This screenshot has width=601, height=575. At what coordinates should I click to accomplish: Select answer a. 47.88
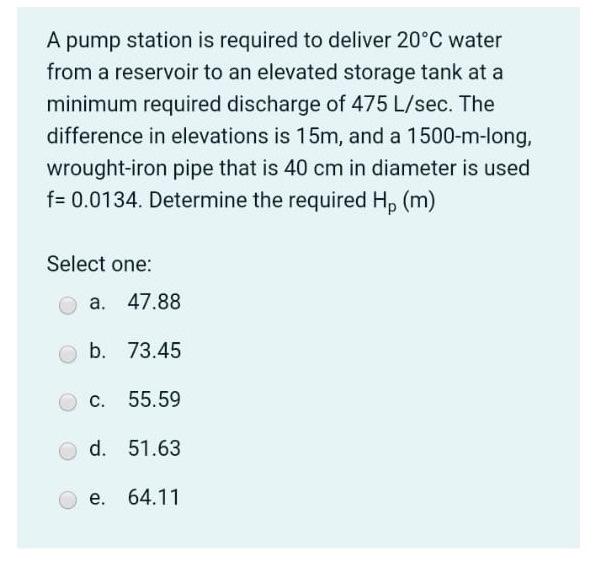click(x=68, y=304)
